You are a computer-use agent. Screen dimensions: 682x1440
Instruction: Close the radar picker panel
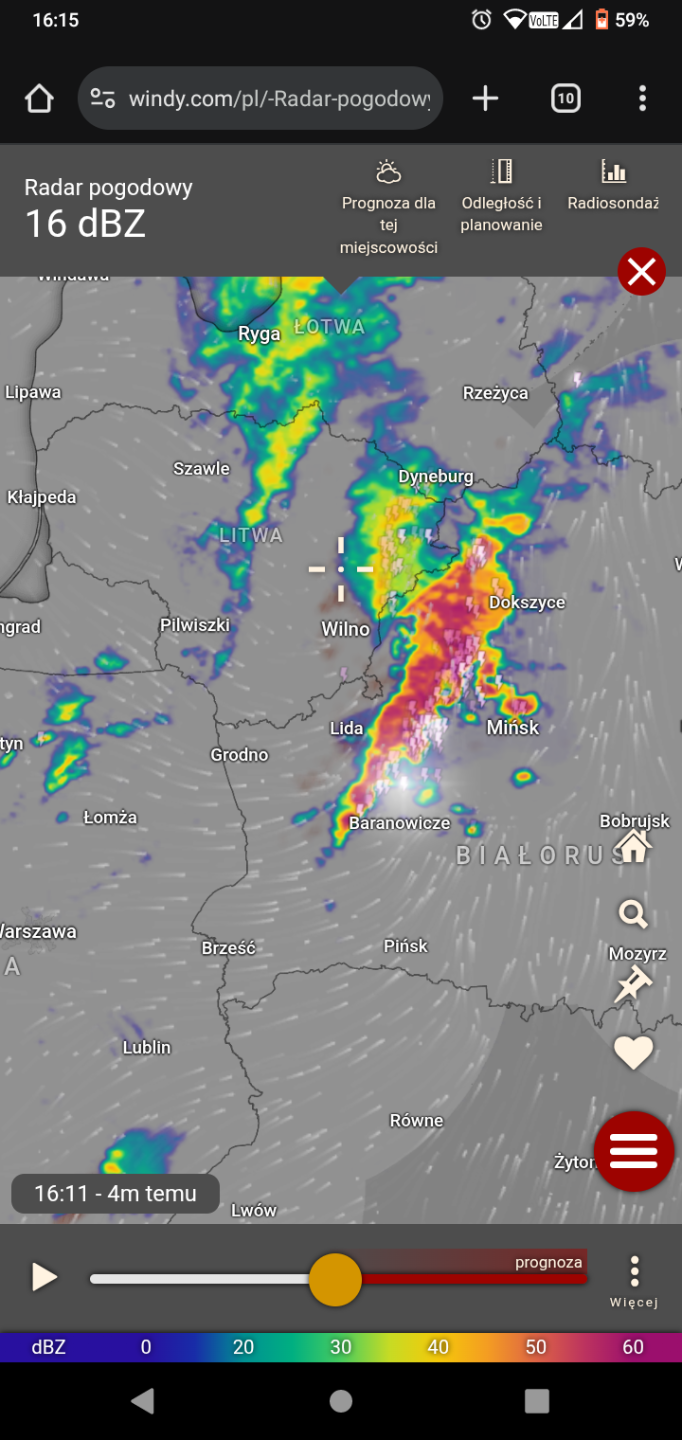click(641, 271)
